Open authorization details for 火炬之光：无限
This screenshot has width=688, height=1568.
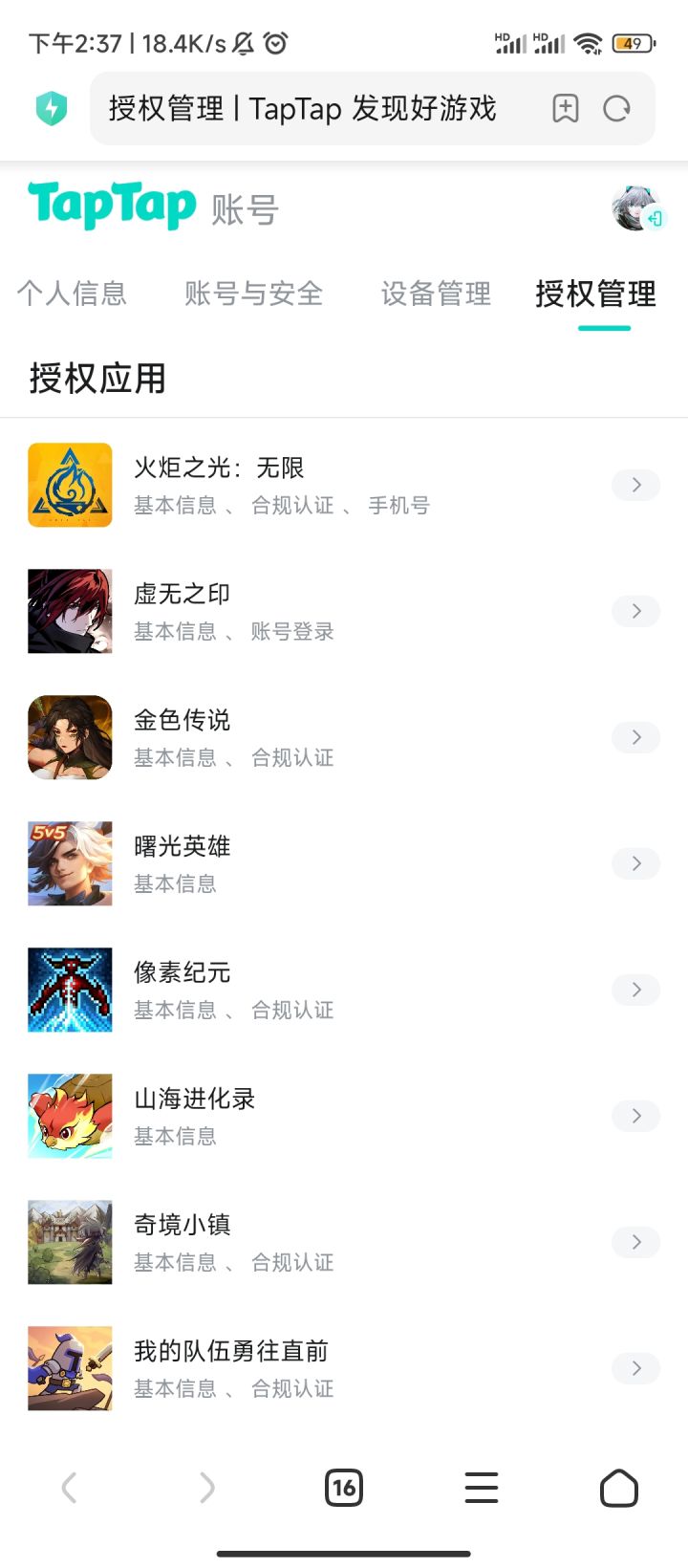pyautogui.click(x=635, y=485)
